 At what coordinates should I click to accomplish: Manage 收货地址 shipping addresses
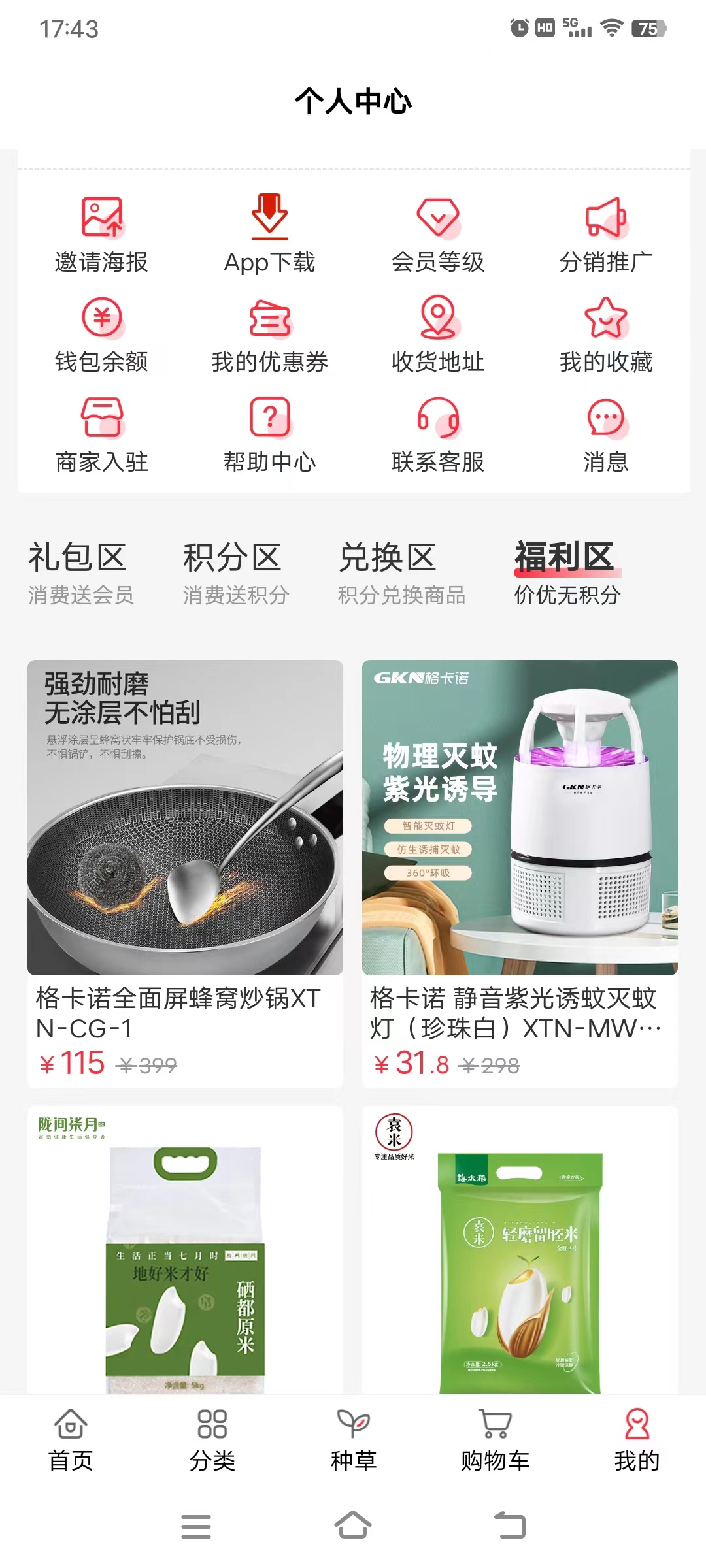437,335
